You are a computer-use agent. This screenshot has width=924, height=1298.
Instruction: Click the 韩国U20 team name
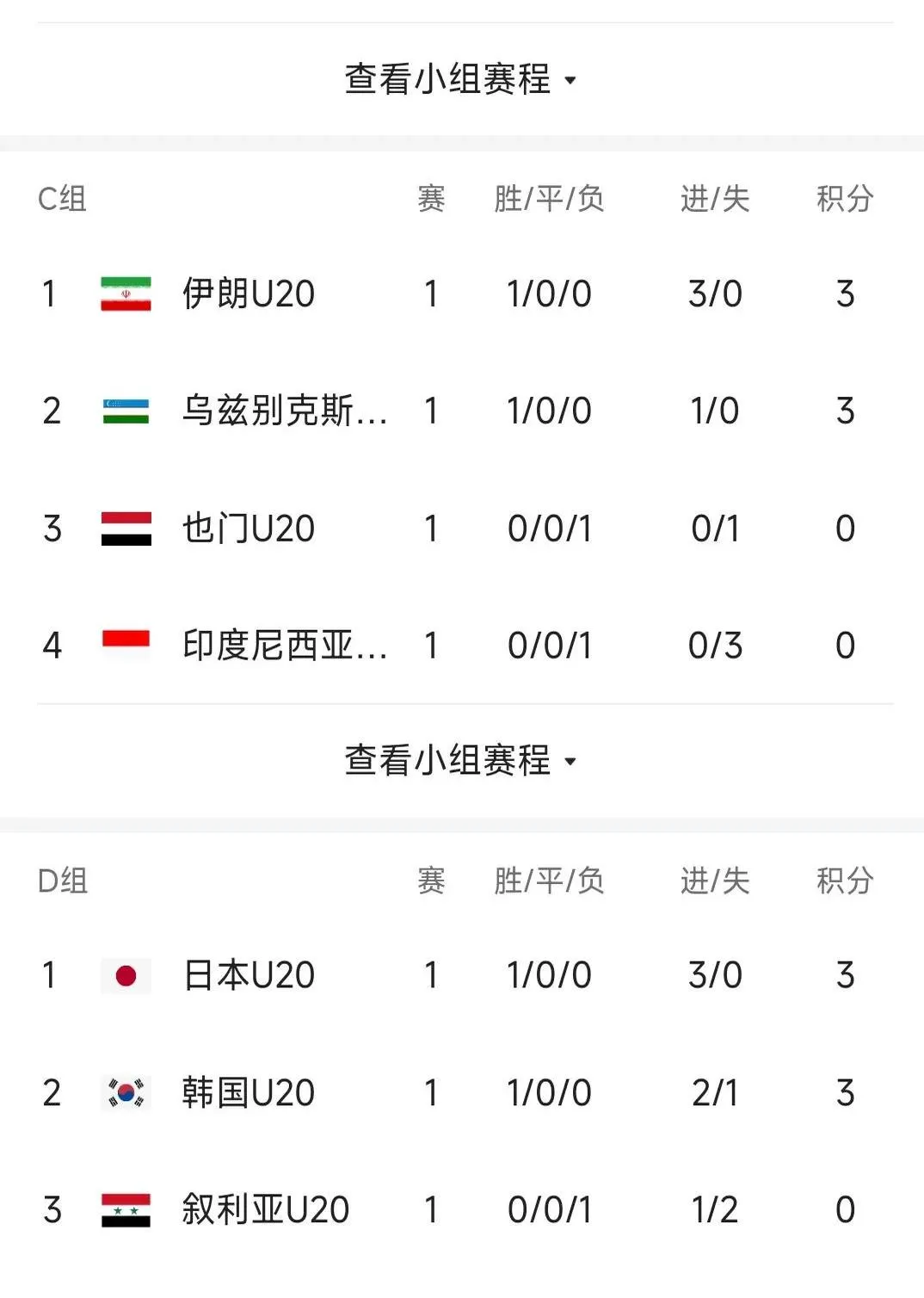249,1093
